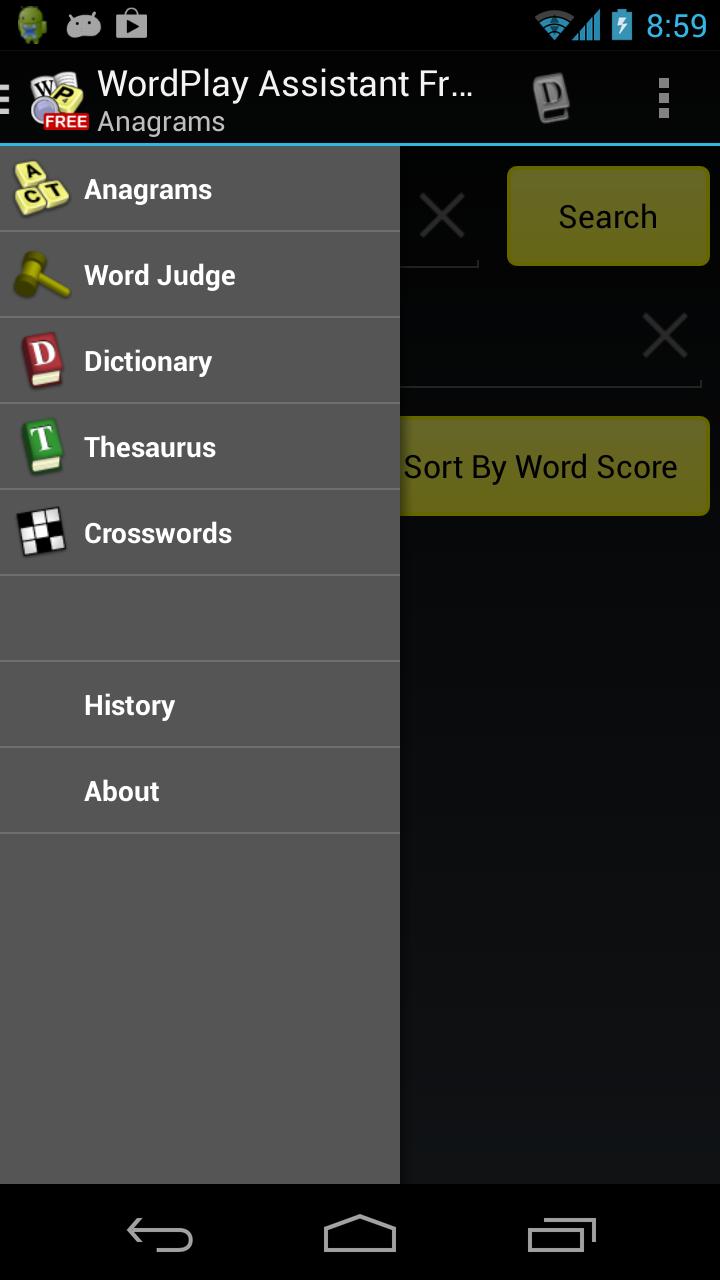Select Thesaurus from the drawer
The height and width of the screenshot is (1280, 720).
pyautogui.click(x=150, y=448)
